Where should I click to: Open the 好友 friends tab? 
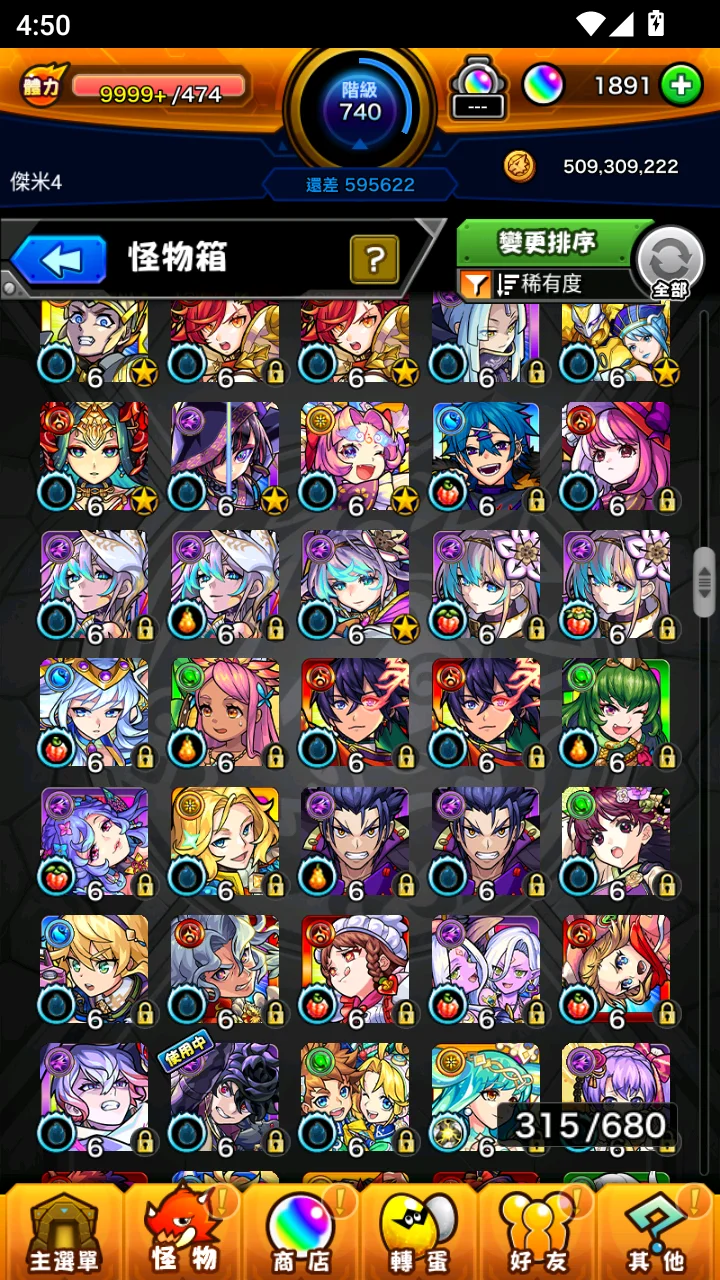pos(537,1233)
